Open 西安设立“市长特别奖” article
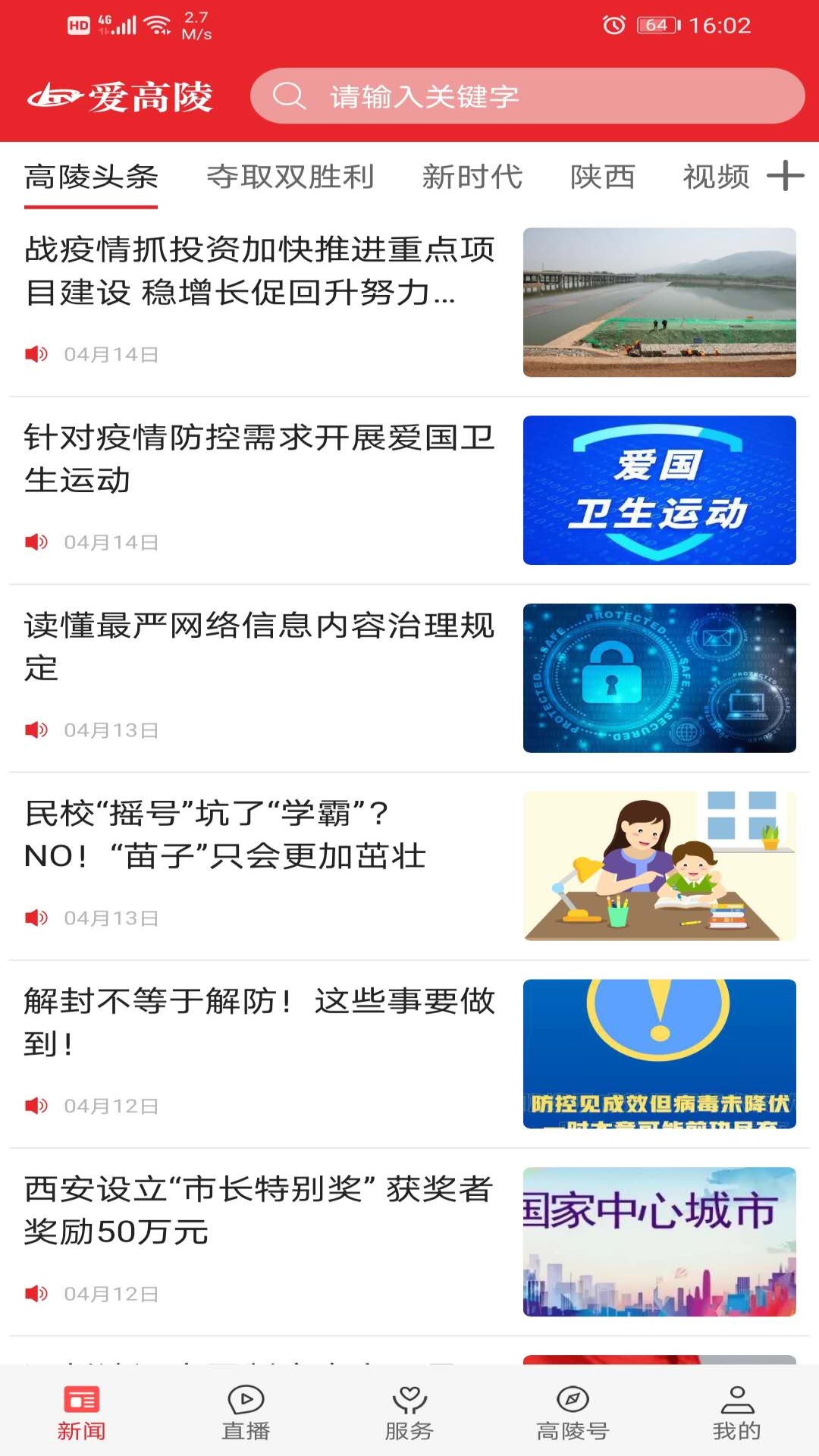The width and height of the screenshot is (819, 1456). (x=259, y=1210)
